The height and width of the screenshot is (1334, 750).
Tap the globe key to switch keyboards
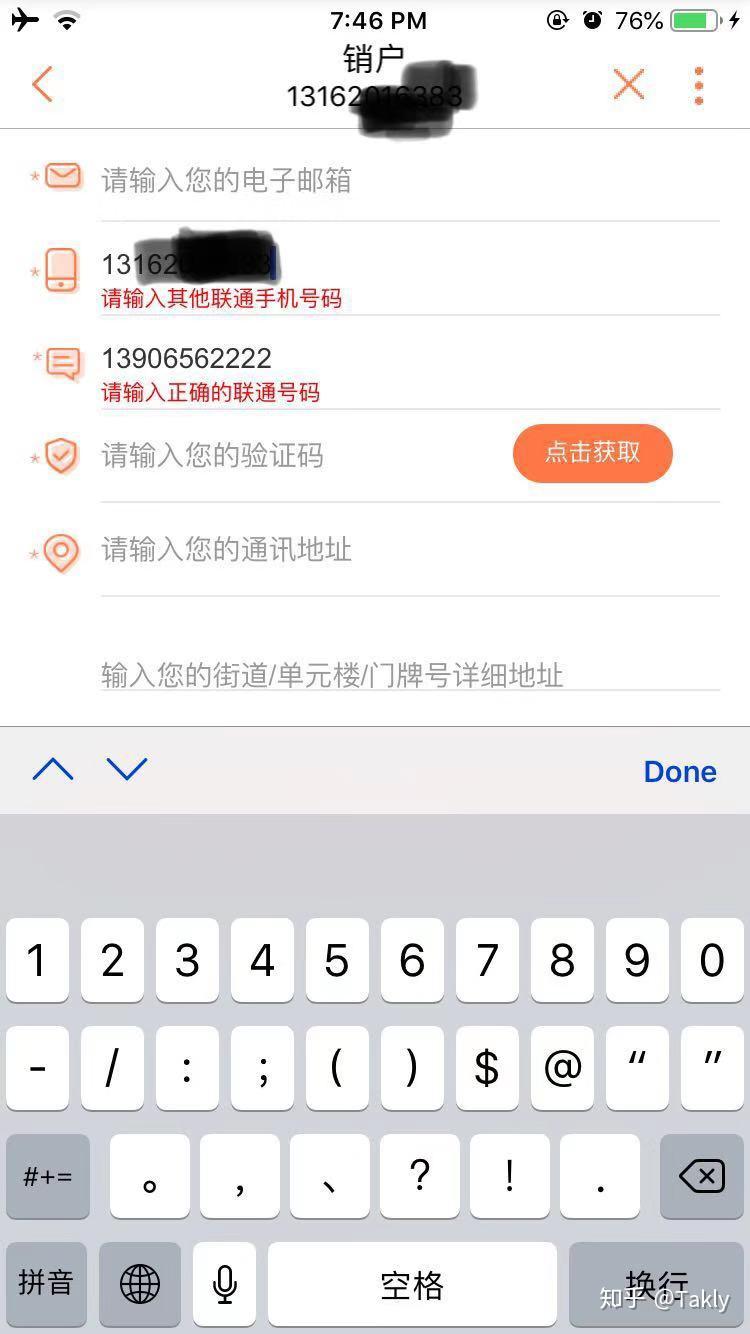139,1285
